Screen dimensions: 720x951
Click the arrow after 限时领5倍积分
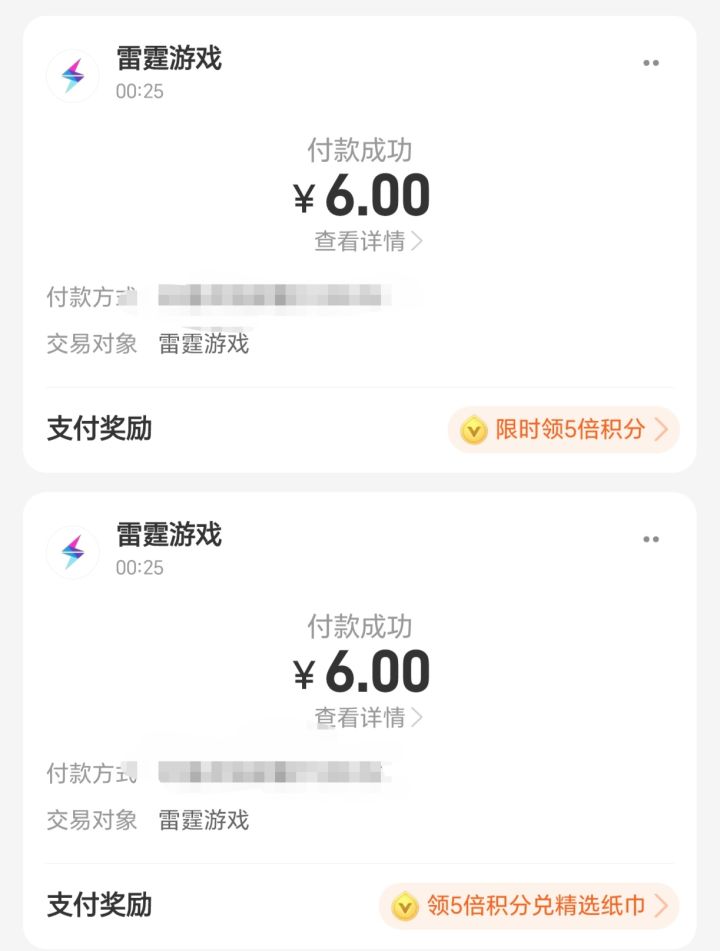pyautogui.click(x=661, y=429)
